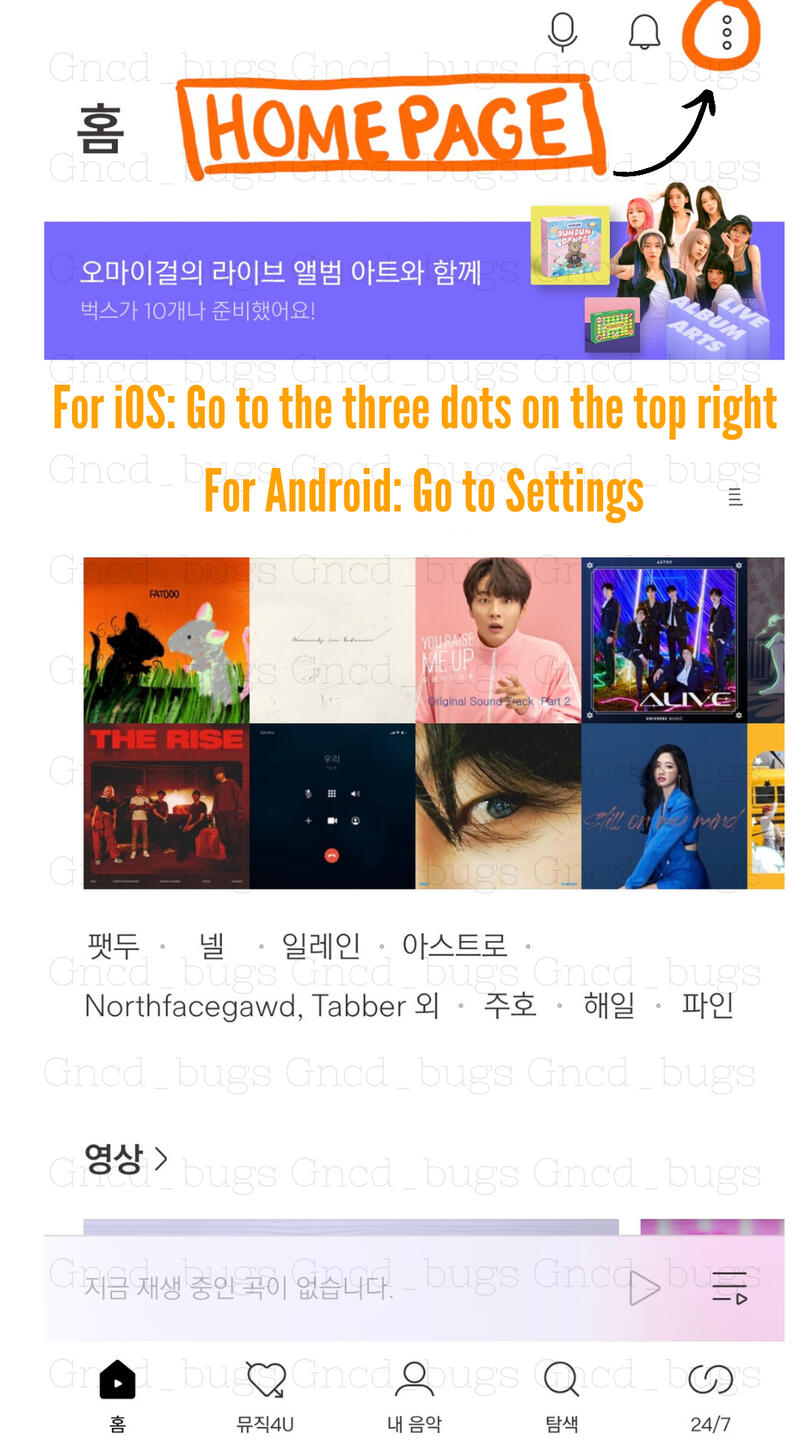Open the 오마이걸 live album art banner
Screen dimensions: 810x1440
pos(414,290)
